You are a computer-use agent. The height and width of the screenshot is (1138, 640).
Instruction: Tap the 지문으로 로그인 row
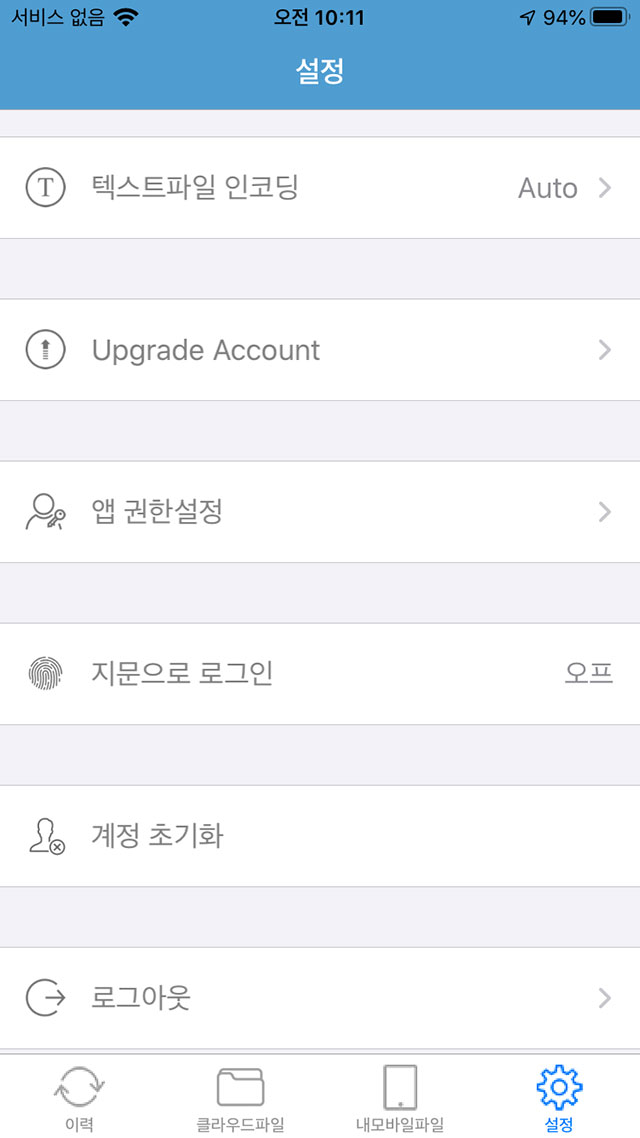[320, 674]
